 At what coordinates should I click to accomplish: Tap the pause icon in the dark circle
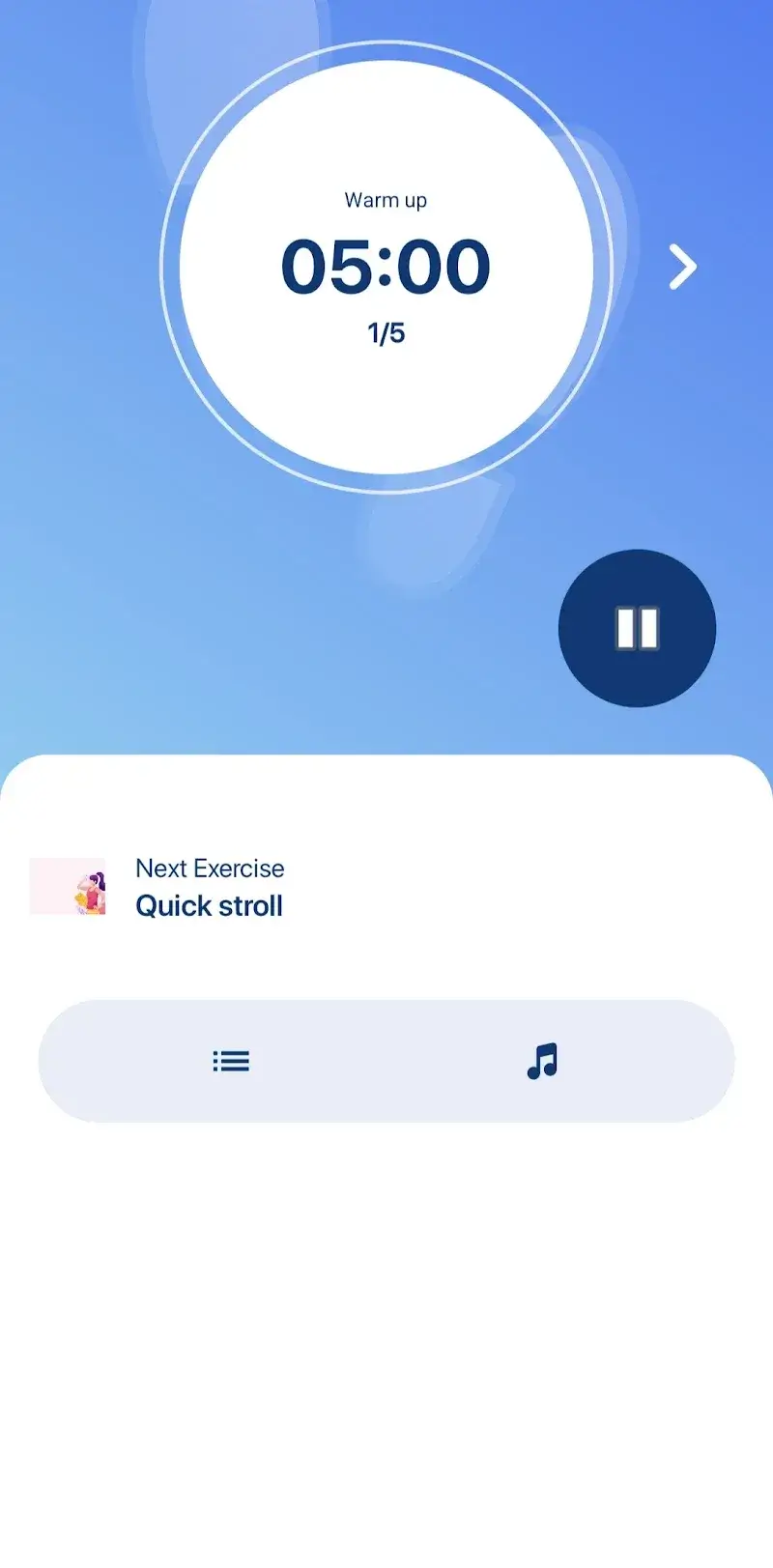[x=637, y=628]
